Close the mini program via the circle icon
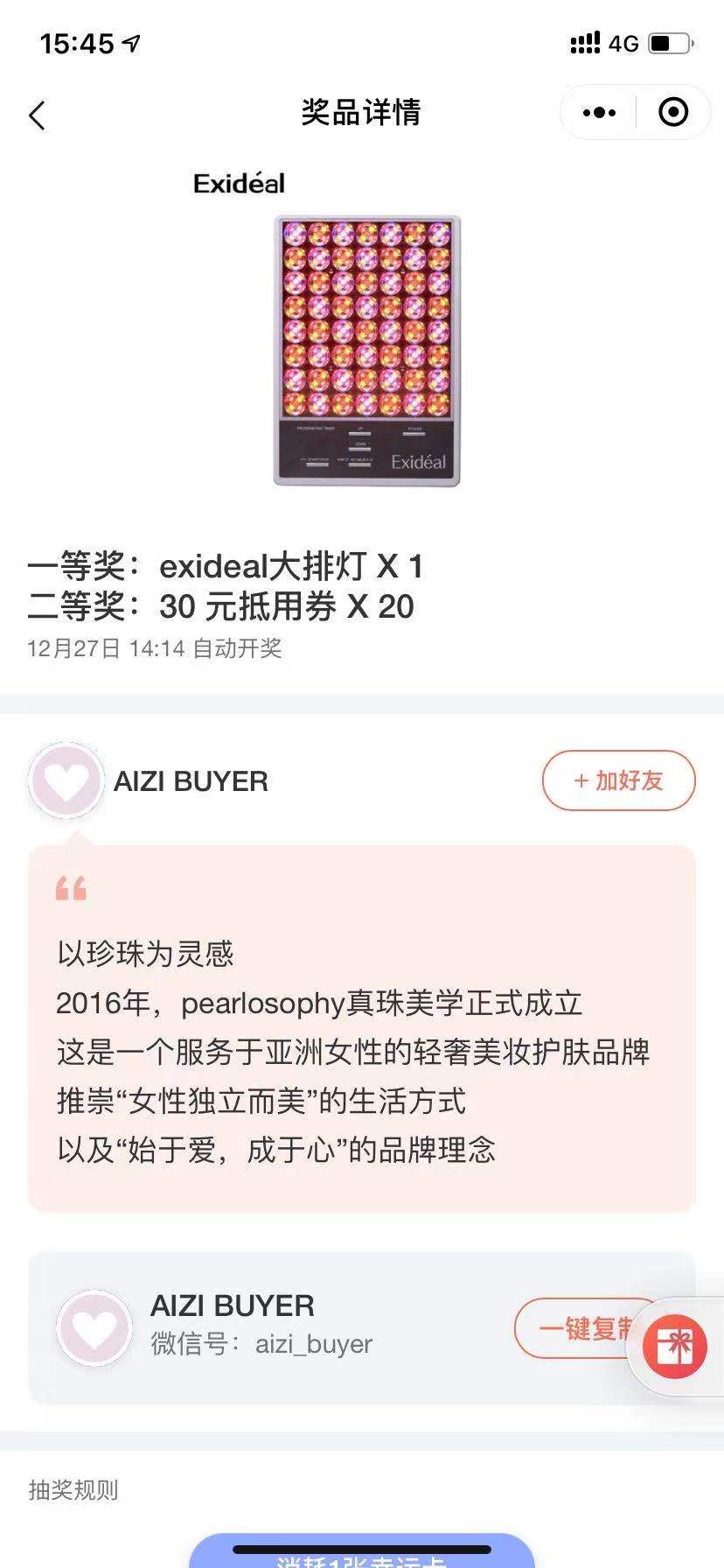This screenshot has width=724, height=1568. 673,112
